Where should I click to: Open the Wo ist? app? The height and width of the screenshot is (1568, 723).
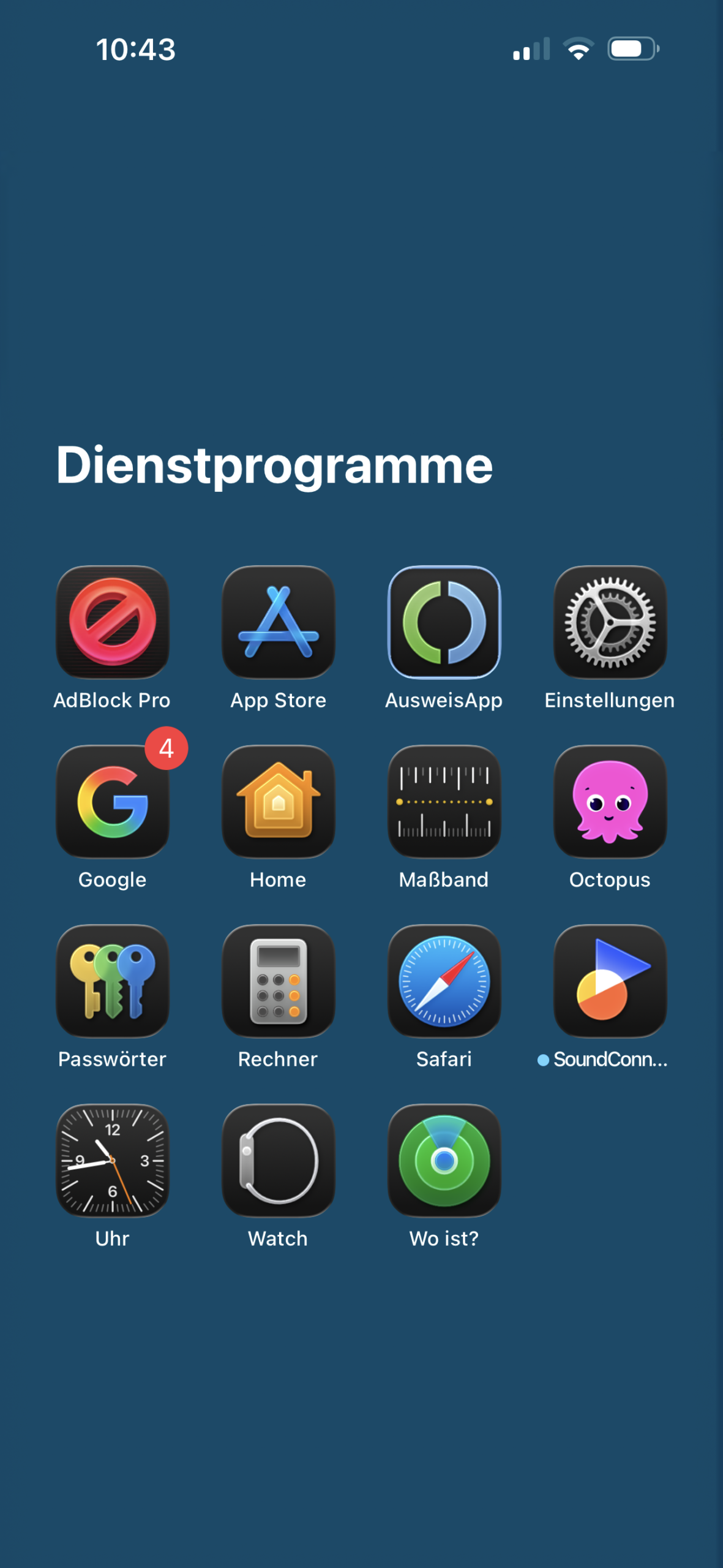444,1160
